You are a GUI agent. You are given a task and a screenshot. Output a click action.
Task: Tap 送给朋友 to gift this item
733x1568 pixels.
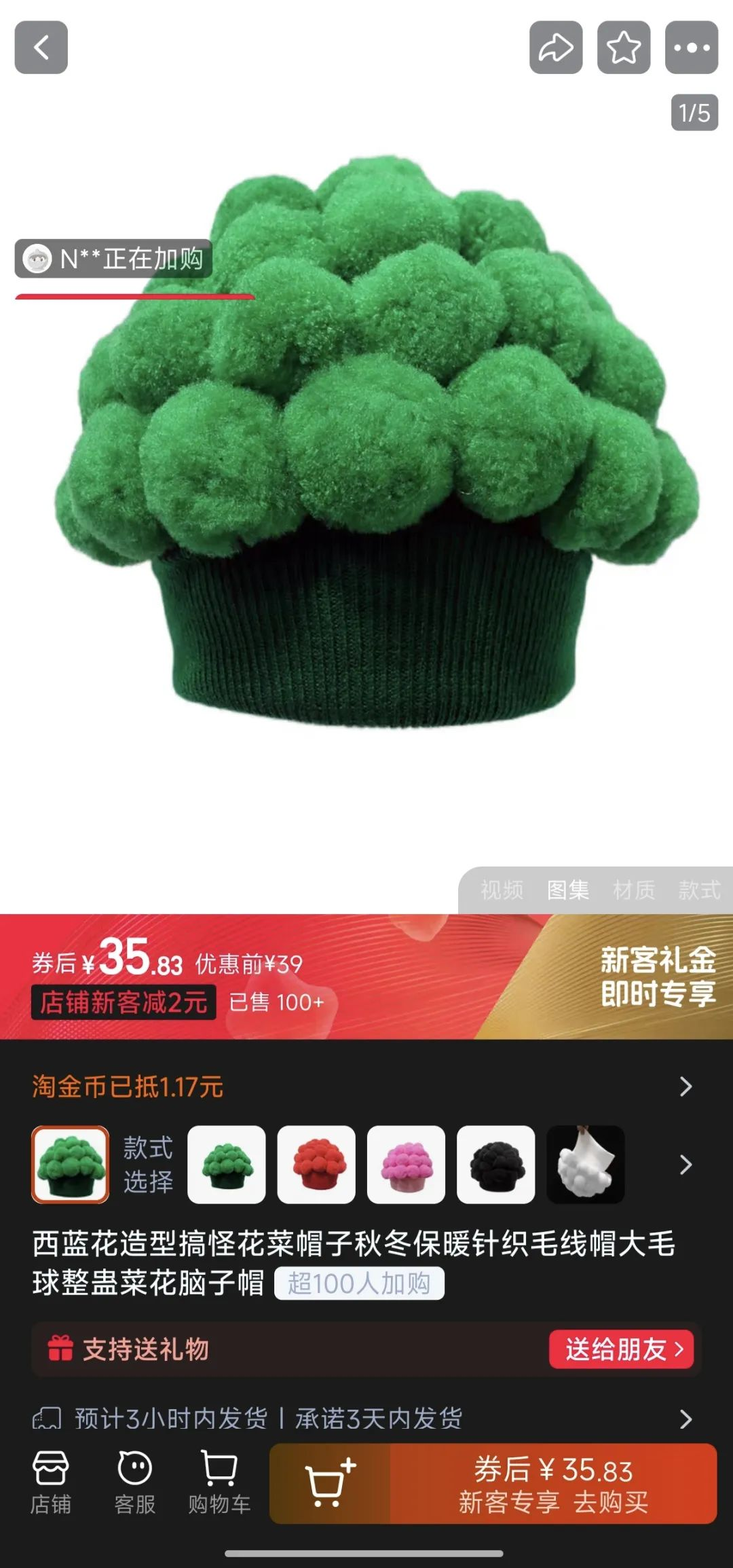click(621, 1349)
